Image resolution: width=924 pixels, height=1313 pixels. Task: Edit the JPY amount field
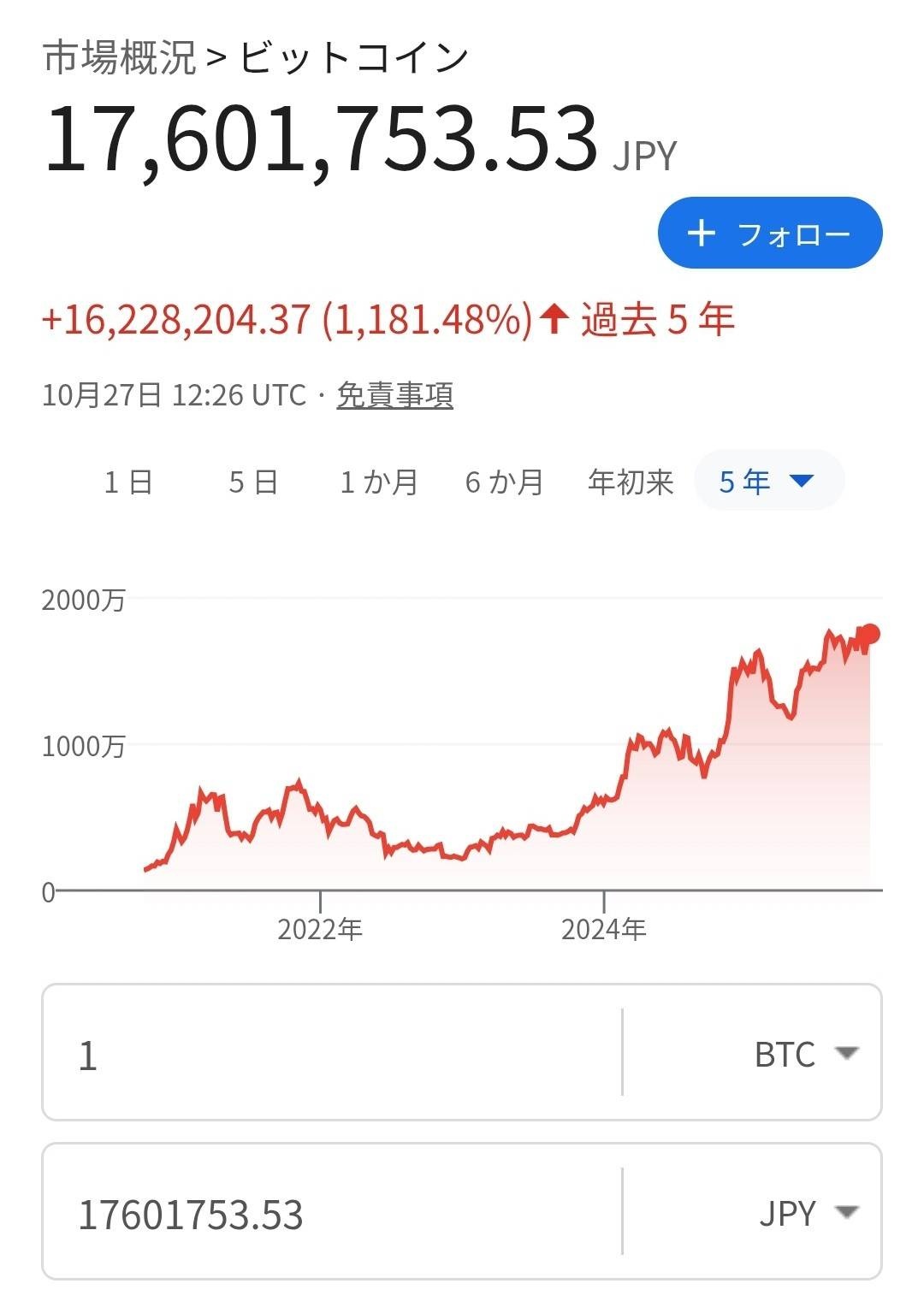click(x=332, y=1213)
